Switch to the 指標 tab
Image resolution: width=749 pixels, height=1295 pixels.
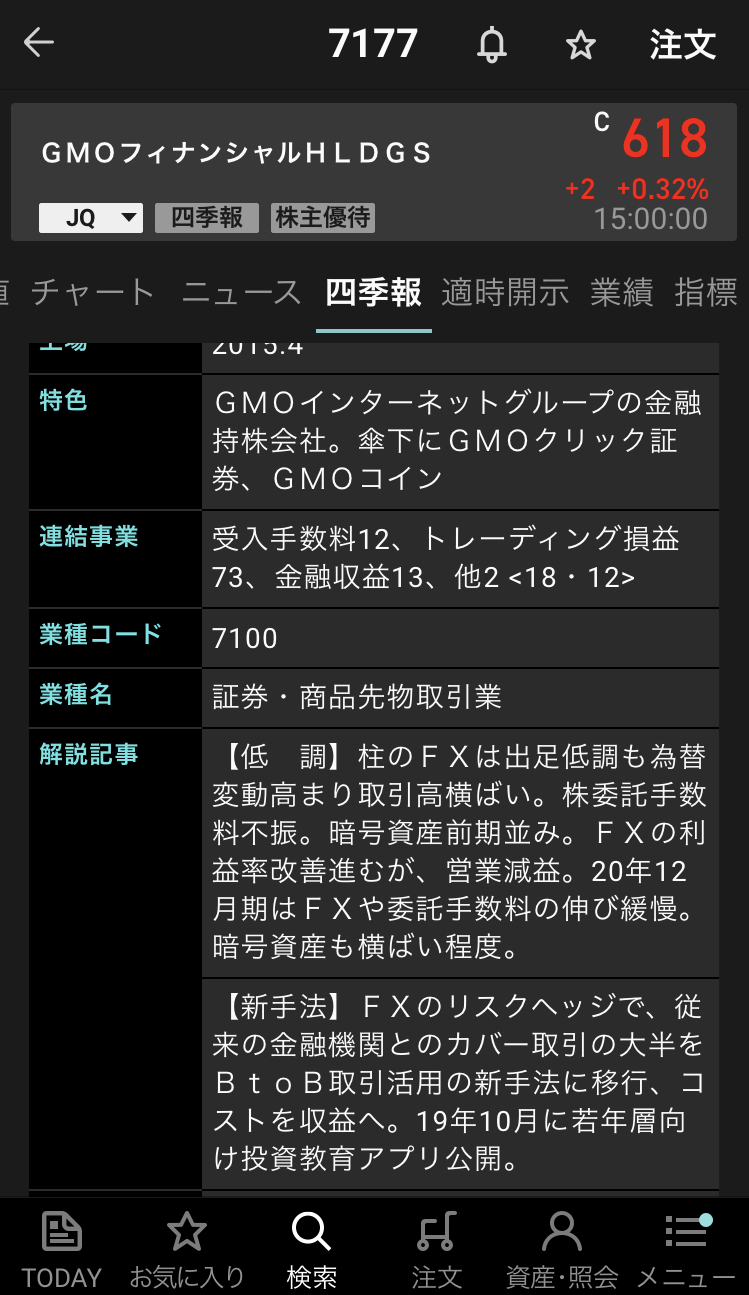706,293
